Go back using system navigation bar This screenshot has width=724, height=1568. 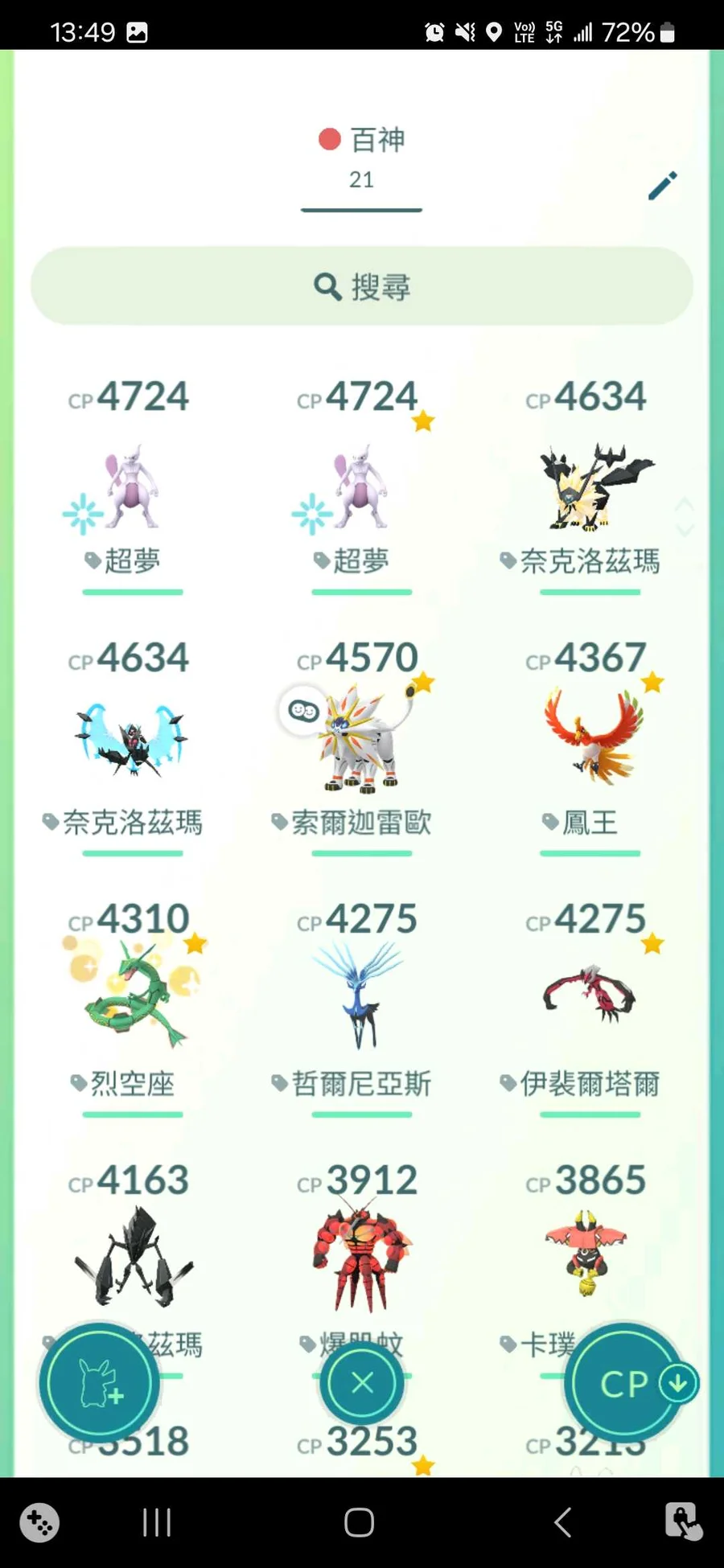pos(562,1522)
